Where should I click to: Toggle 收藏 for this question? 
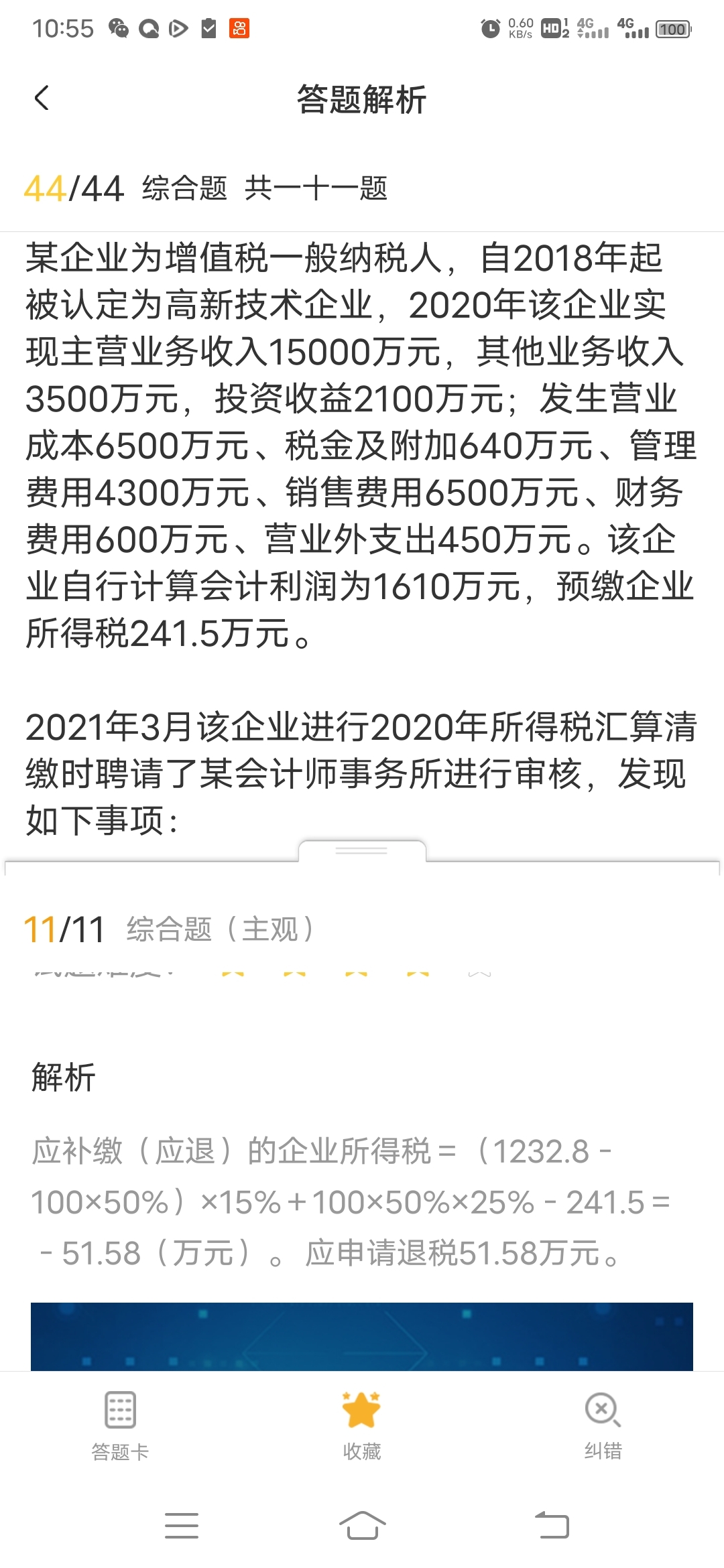tap(361, 1423)
